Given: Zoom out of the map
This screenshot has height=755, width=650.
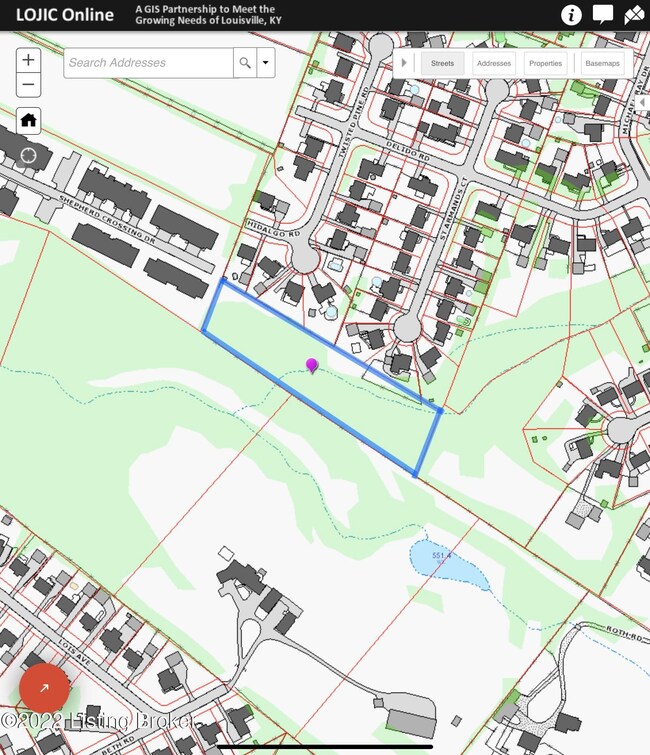Looking at the screenshot, I should (29, 86).
